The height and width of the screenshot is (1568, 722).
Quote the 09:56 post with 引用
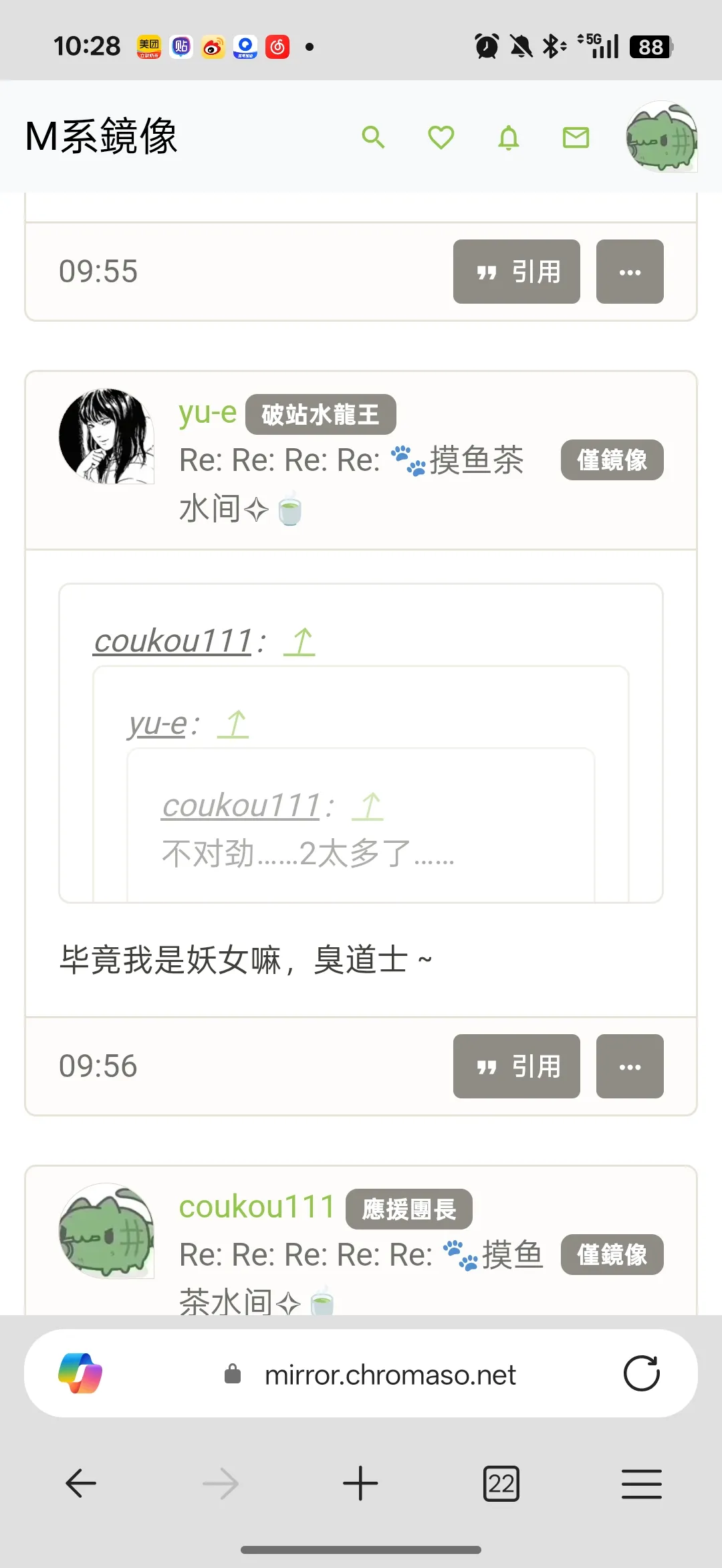click(x=516, y=1066)
